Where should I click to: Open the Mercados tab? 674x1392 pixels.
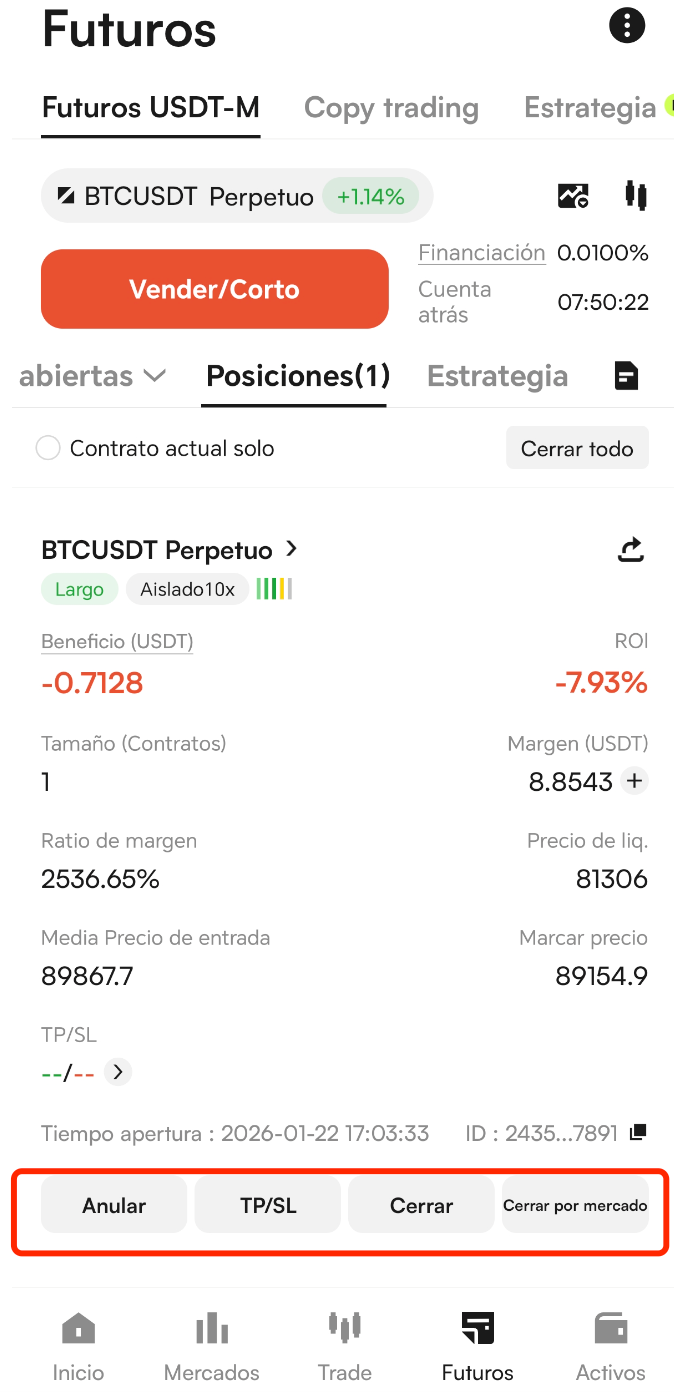(x=212, y=1346)
